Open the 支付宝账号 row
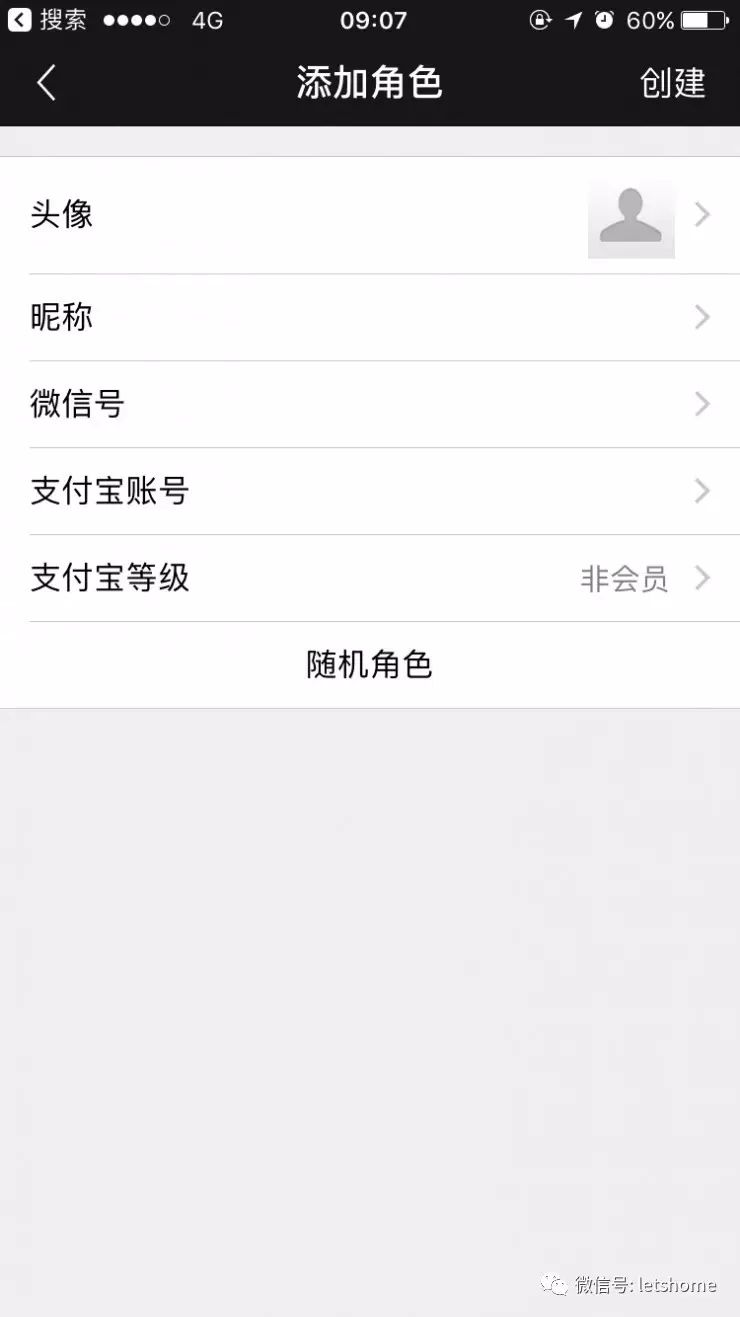740x1317 pixels. (x=370, y=491)
